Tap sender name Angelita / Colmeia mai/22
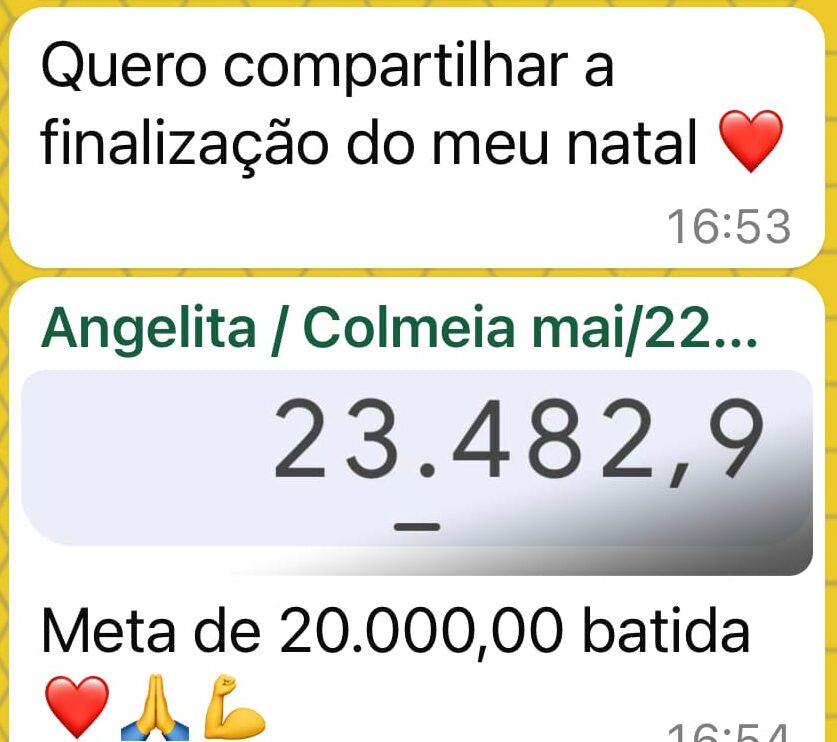 400,327
